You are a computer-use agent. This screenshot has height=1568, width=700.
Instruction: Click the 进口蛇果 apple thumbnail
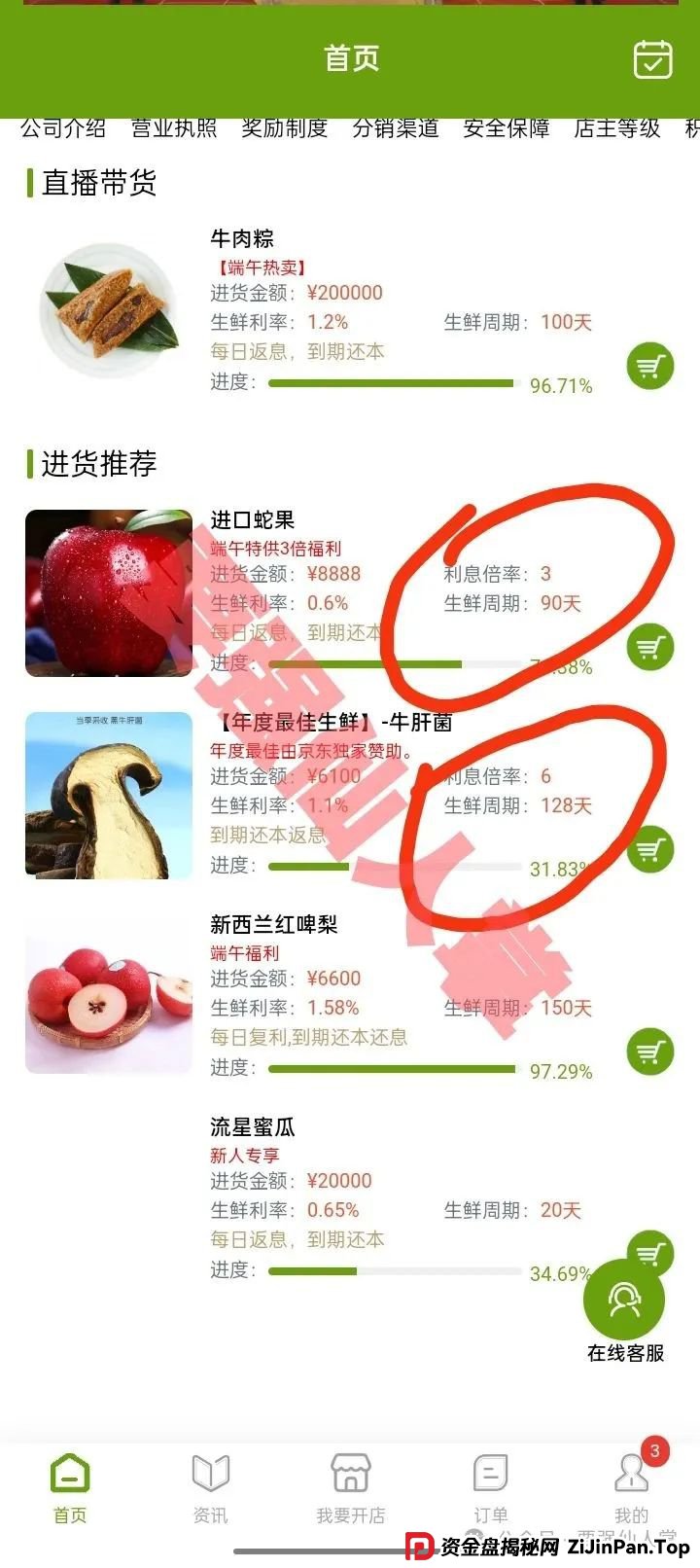pyautogui.click(x=108, y=591)
